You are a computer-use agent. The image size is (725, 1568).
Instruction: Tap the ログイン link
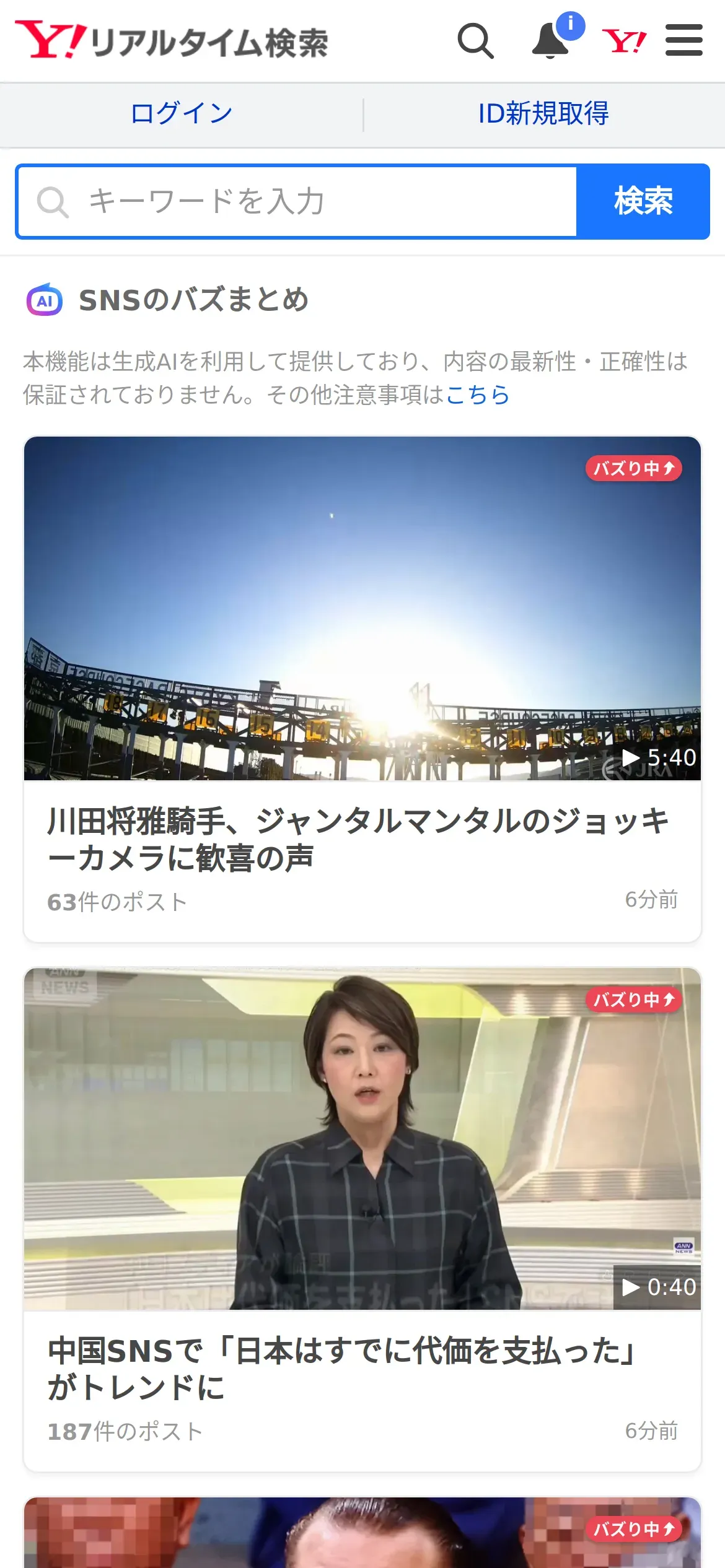pos(182,114)
